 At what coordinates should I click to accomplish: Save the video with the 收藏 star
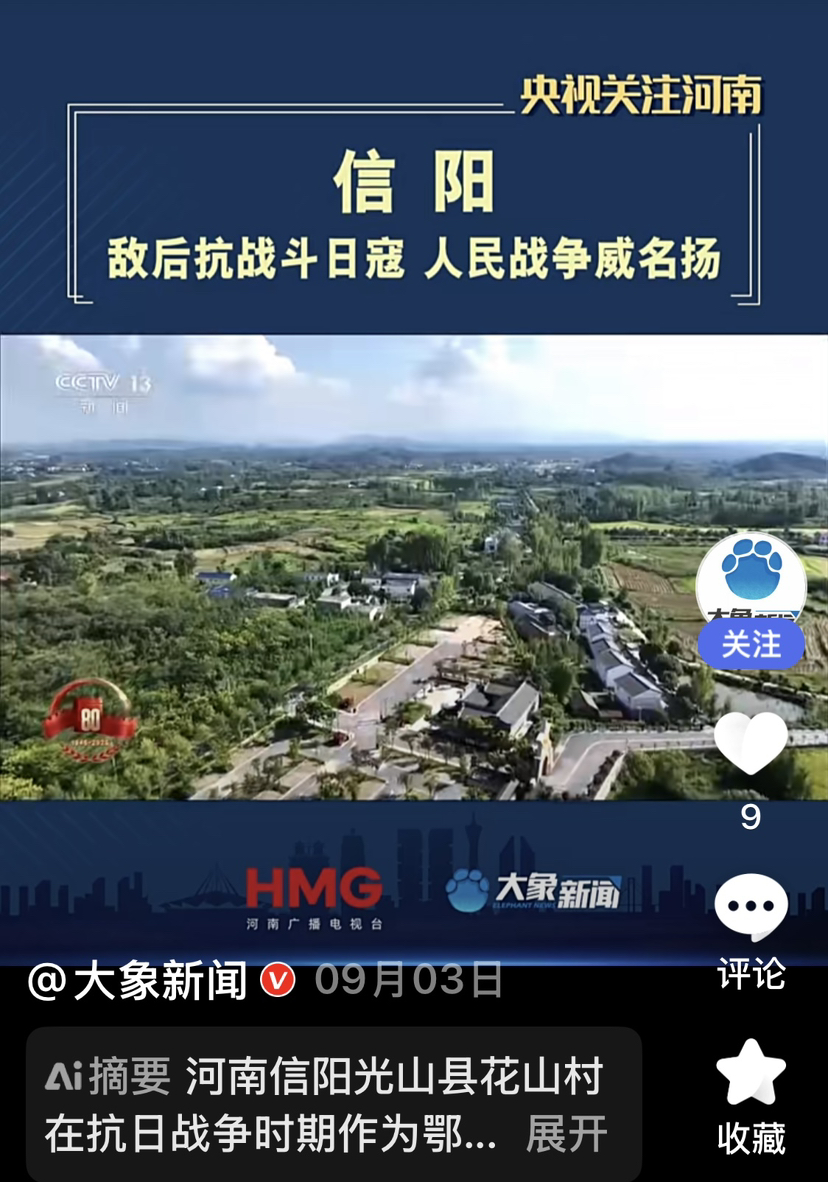point(751,1072)
